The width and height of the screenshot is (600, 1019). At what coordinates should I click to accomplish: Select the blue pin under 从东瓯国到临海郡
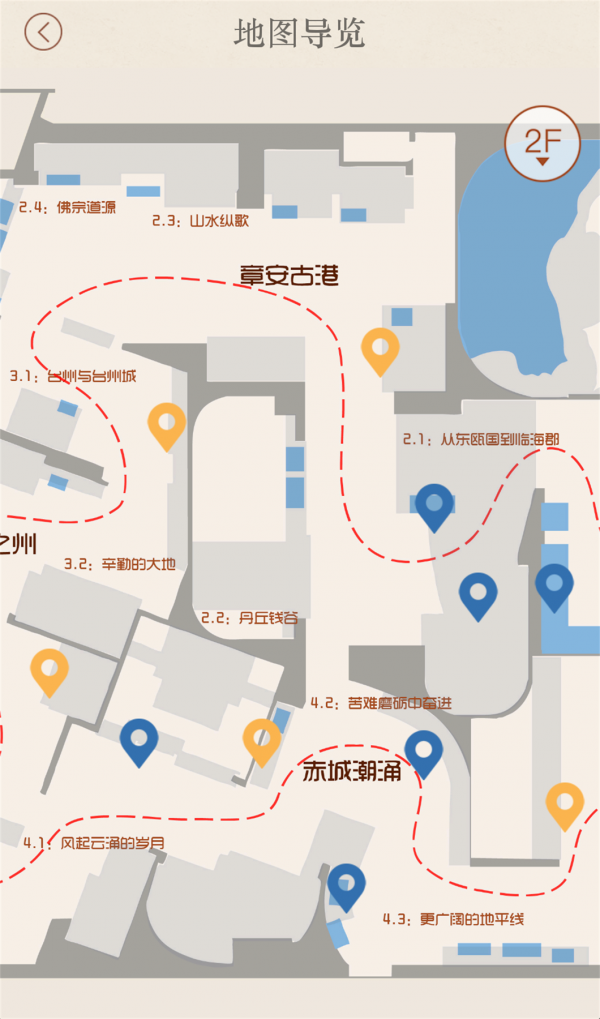(434, 504)
